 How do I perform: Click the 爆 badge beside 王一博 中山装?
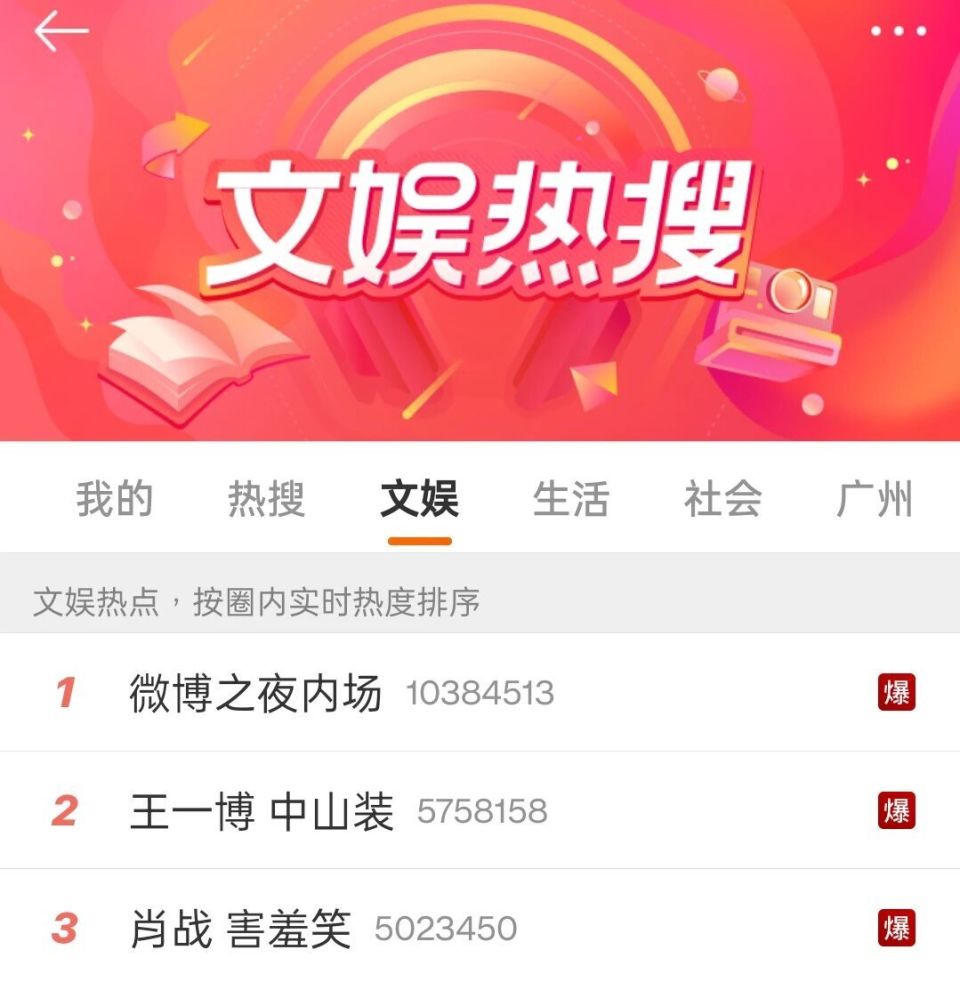899,810
